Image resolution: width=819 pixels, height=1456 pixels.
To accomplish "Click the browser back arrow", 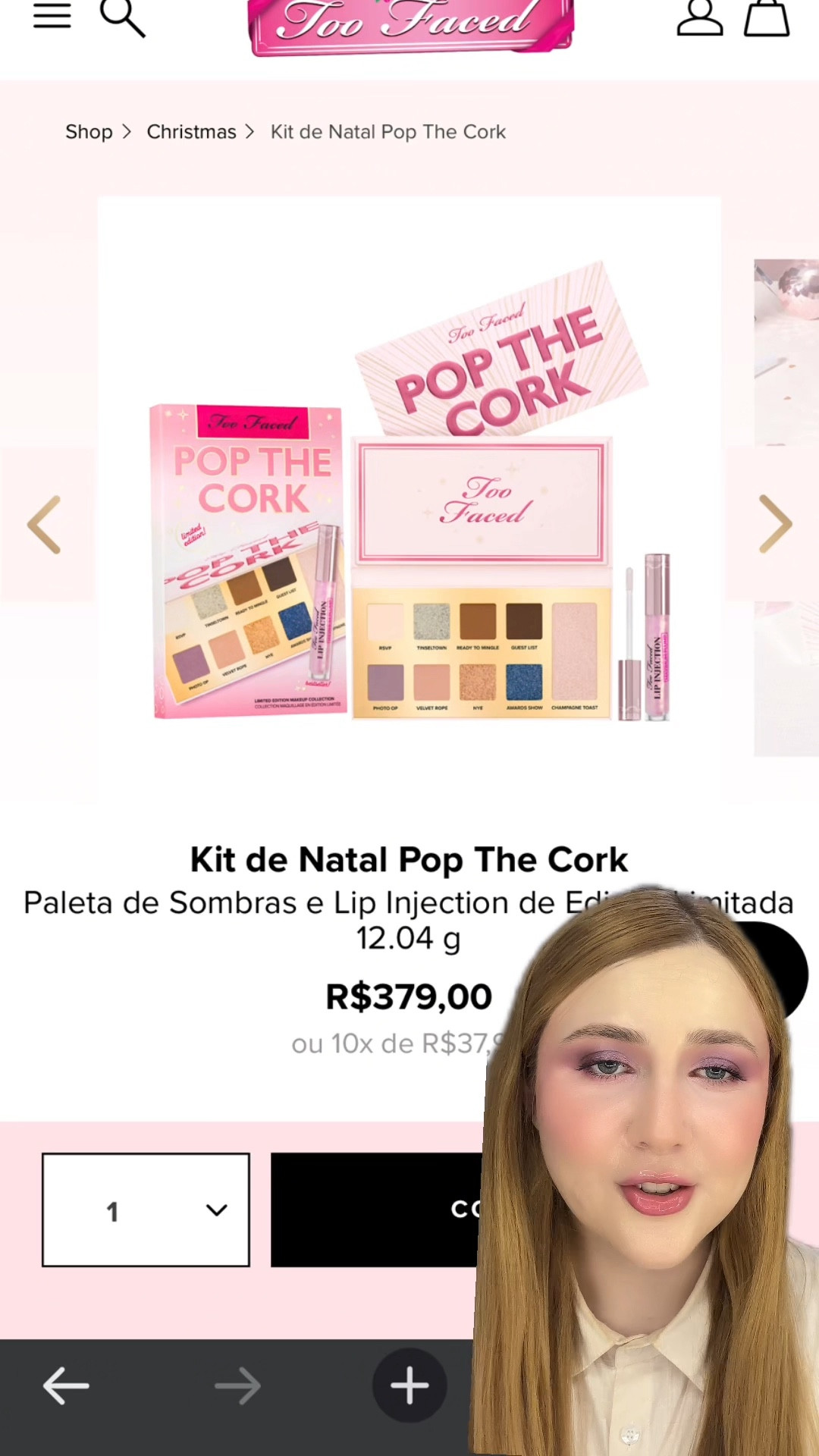I will [x=65, y=1385].
